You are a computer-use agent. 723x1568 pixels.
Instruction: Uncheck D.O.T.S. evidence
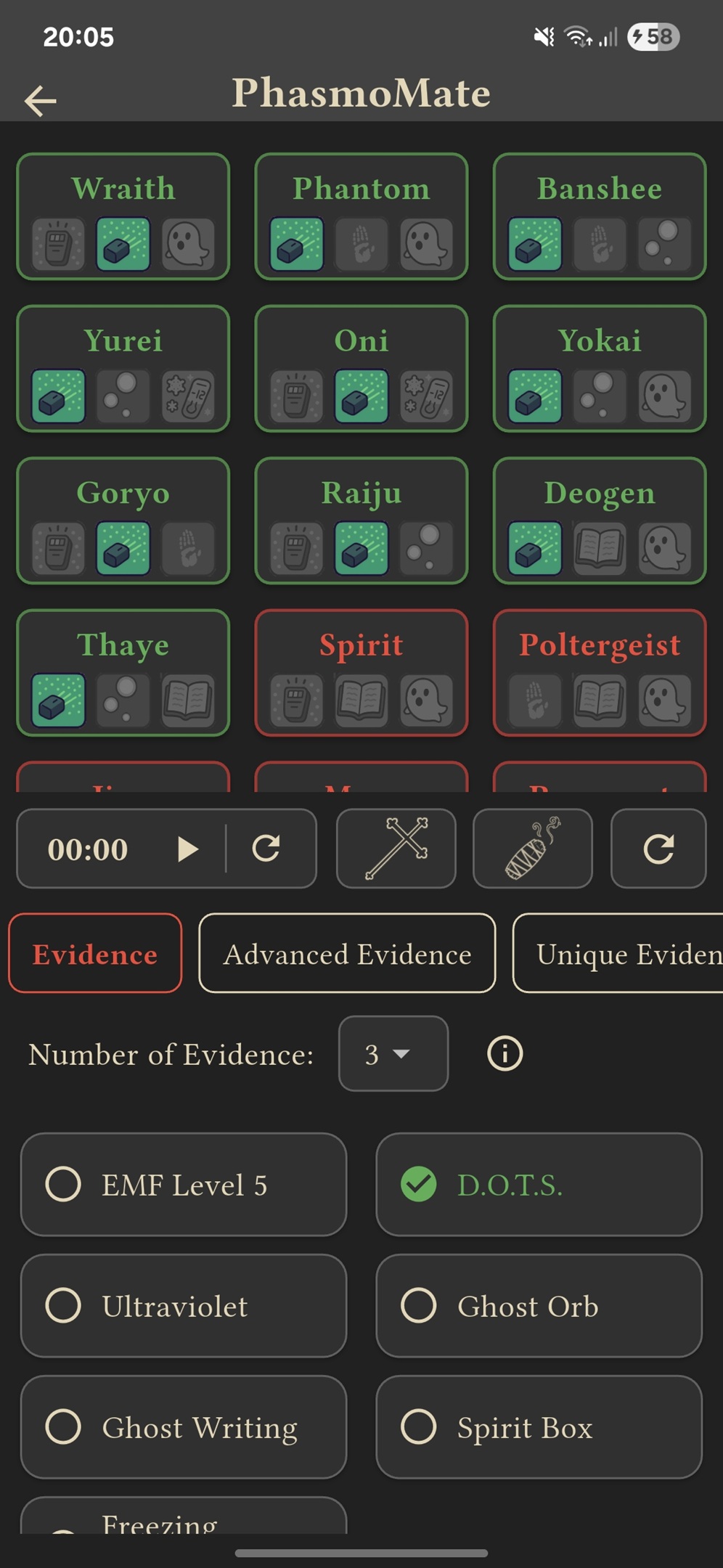[539, 1185]
